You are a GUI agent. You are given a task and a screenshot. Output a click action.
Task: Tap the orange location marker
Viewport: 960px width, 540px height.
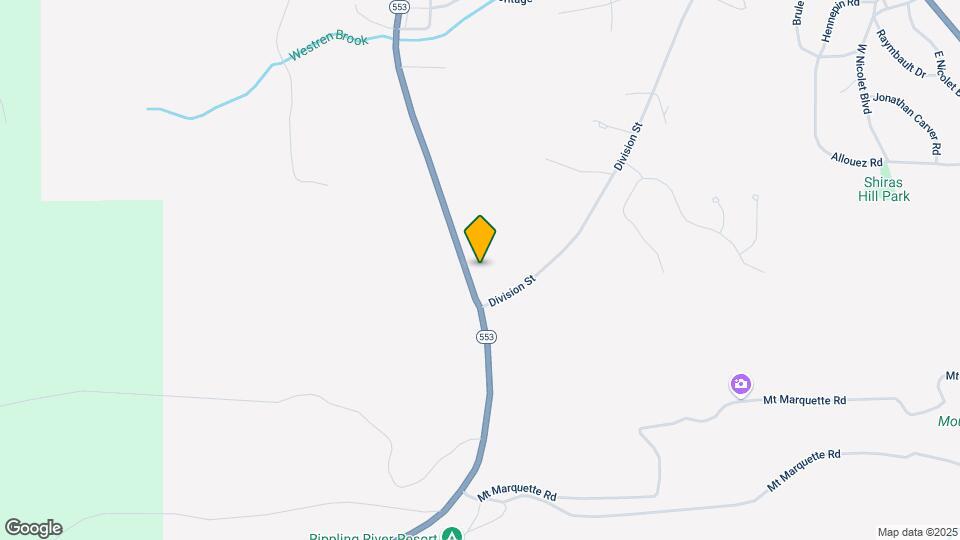[480, 238]
